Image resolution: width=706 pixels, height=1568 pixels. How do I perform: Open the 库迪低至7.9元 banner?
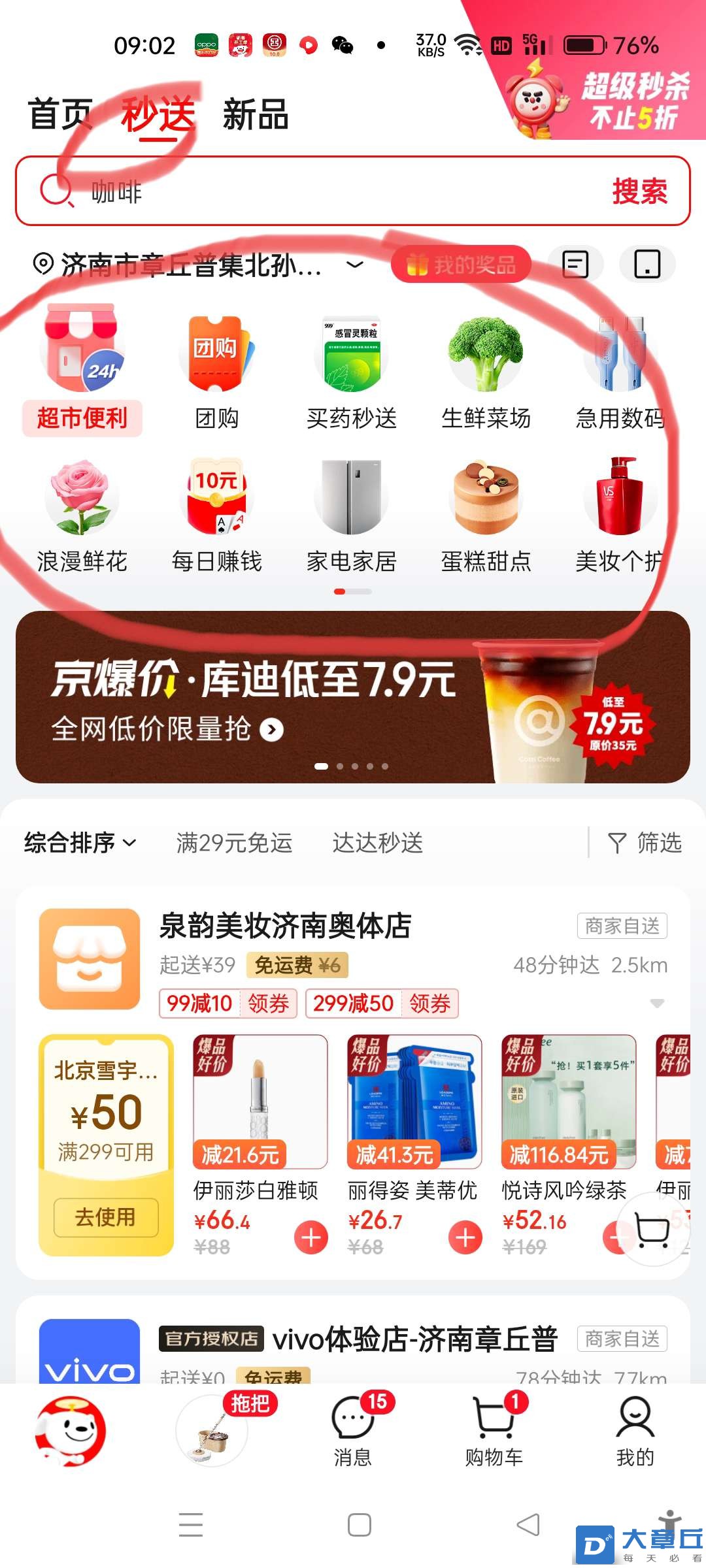click(x=353, y=696)
